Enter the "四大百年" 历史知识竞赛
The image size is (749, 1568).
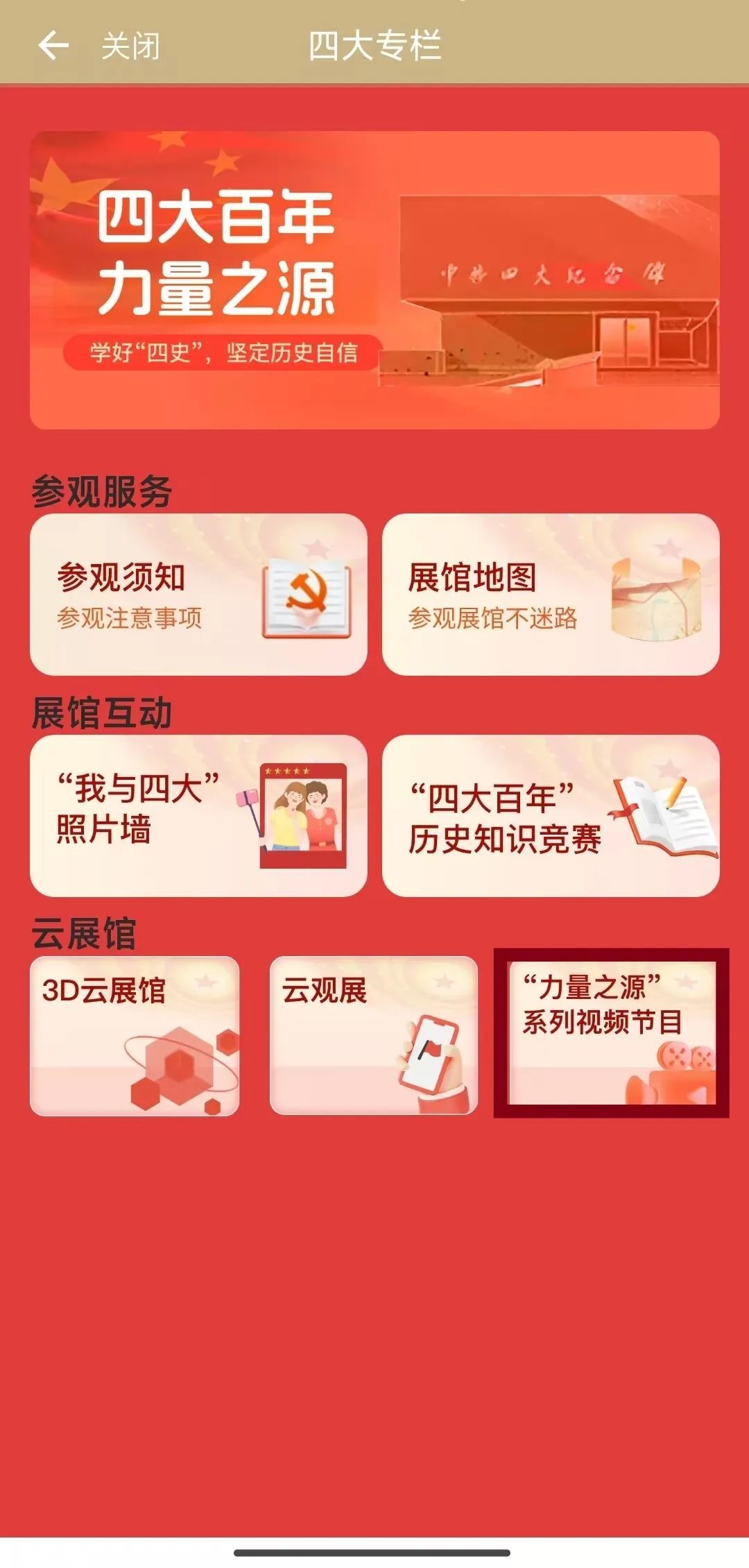[551, 816]
